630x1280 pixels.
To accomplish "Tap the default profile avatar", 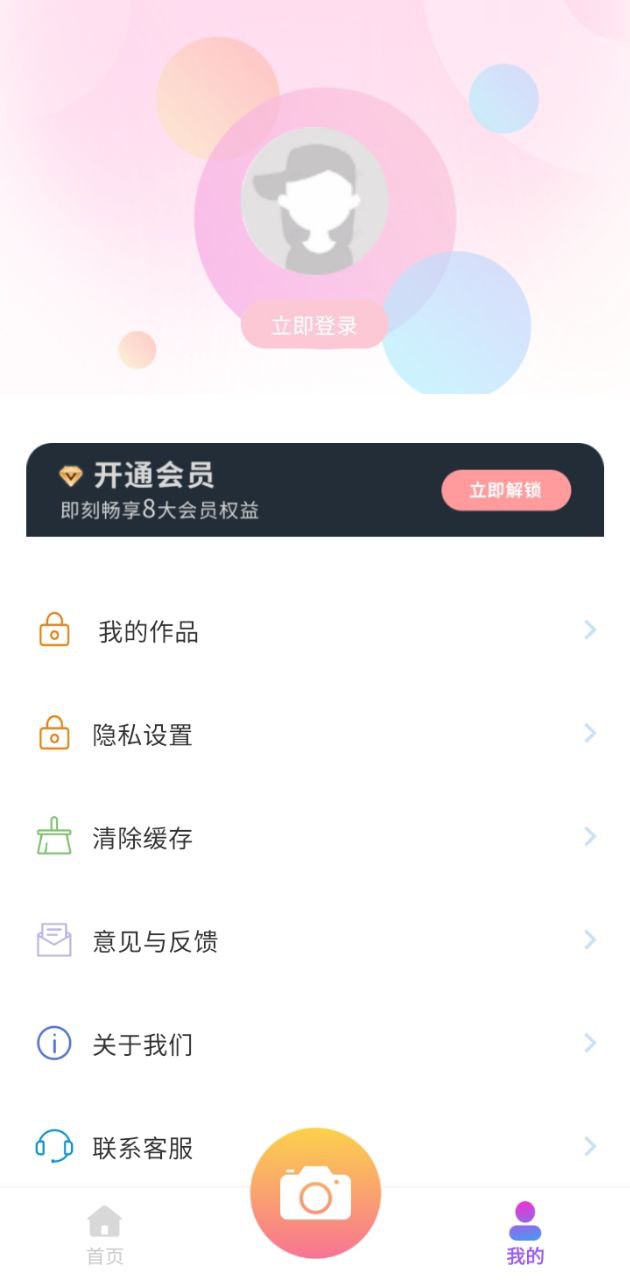I will [x=314, y=201].
